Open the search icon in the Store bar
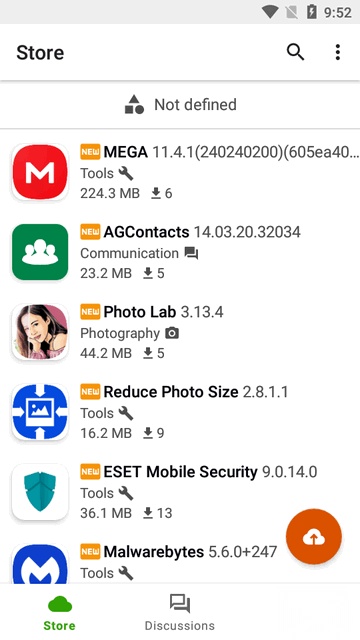The width and height of the screenshot is (360, 640). 295,52
